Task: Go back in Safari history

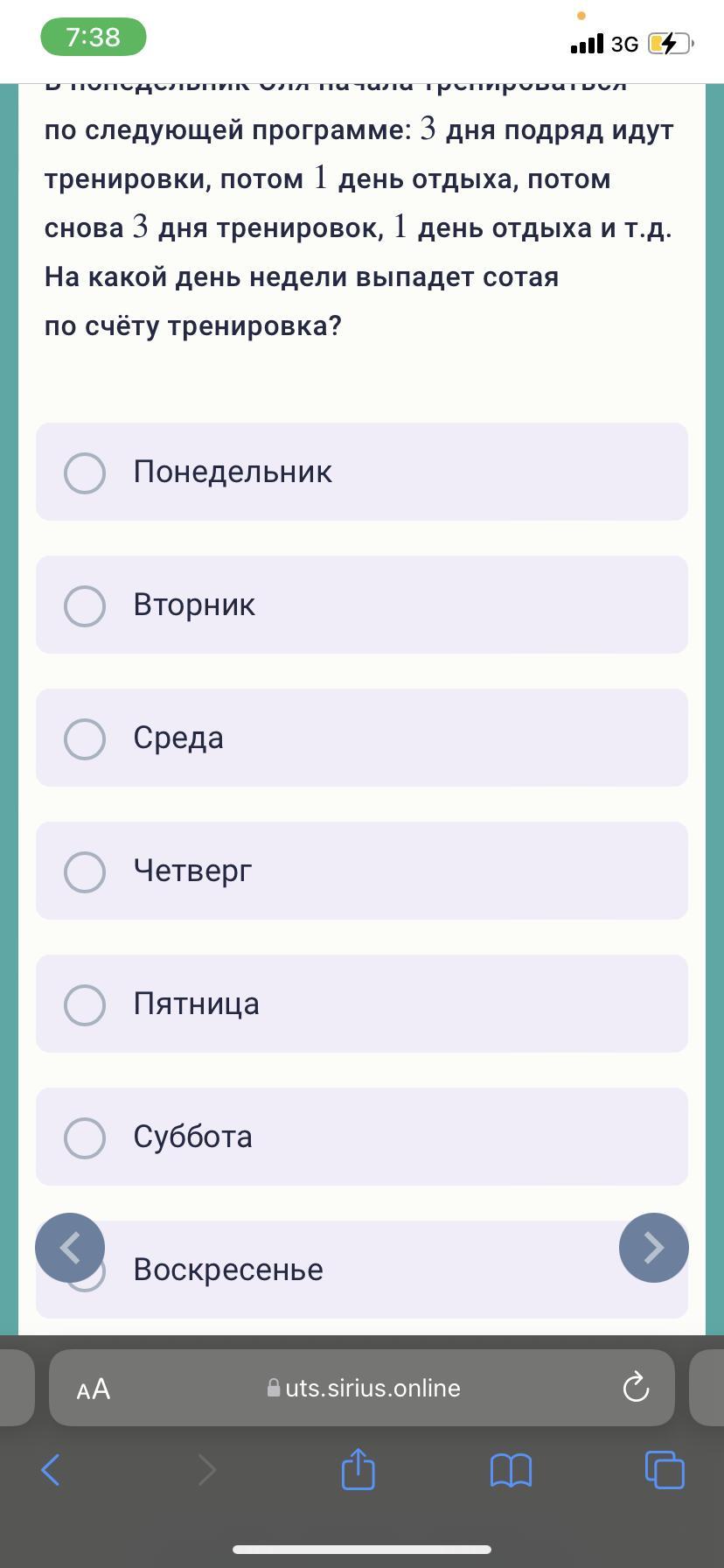Action: [51, 1470]
